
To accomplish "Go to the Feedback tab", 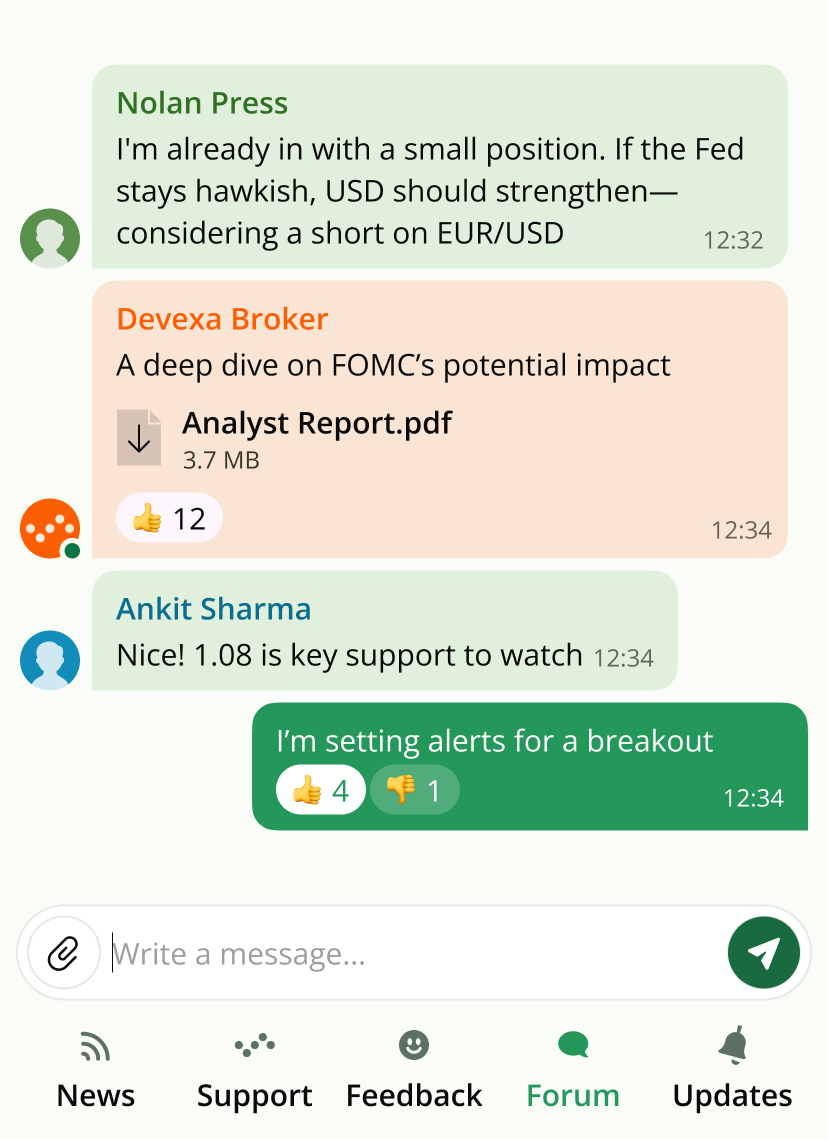I will pos(414,1070).
